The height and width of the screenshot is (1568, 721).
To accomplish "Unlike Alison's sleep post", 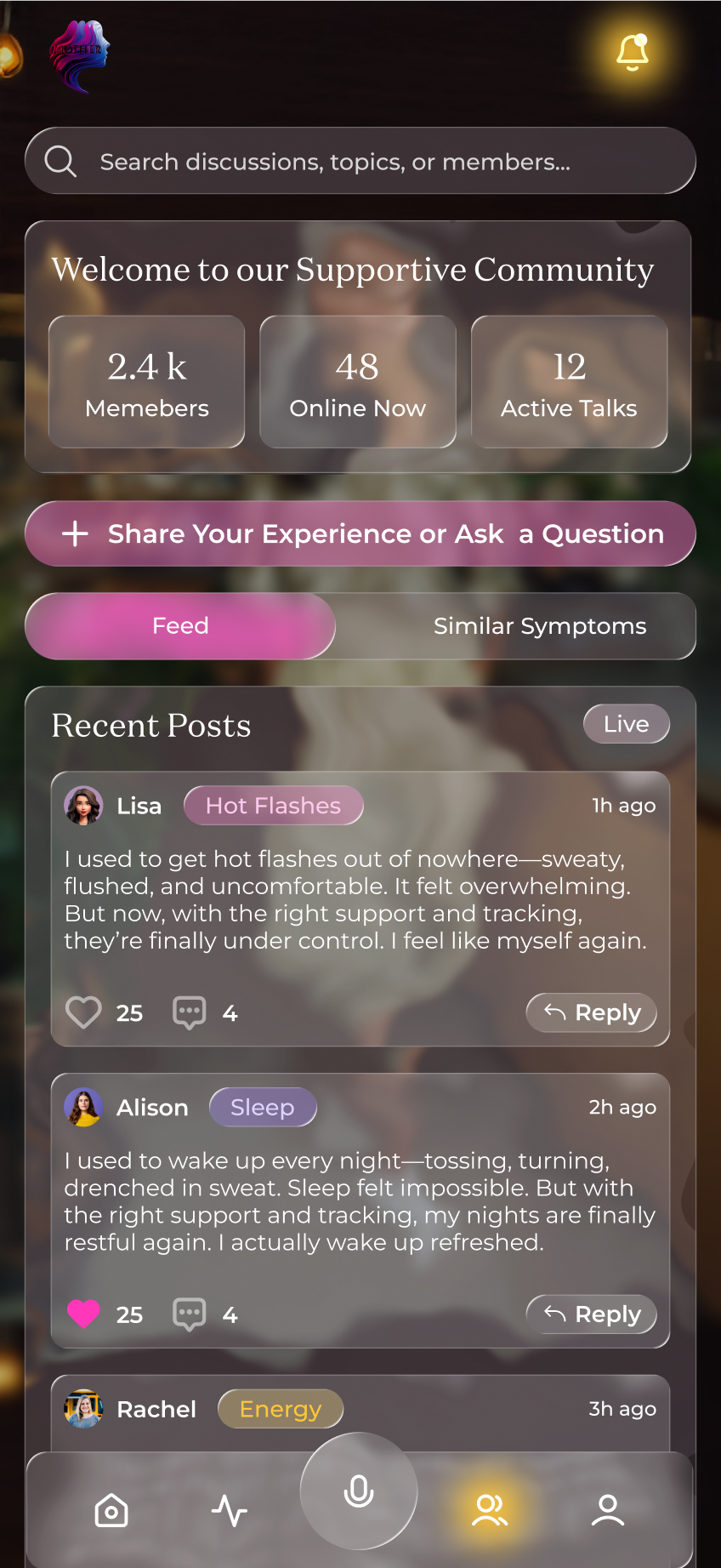I will (83, 1314).
